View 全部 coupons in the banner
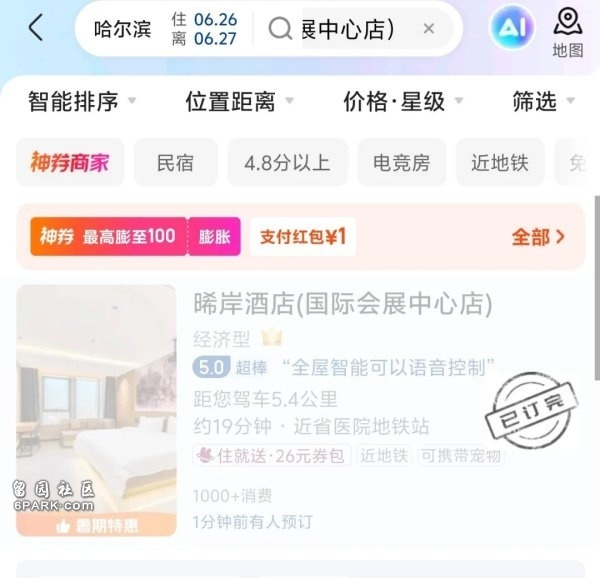 coord(538,237)
